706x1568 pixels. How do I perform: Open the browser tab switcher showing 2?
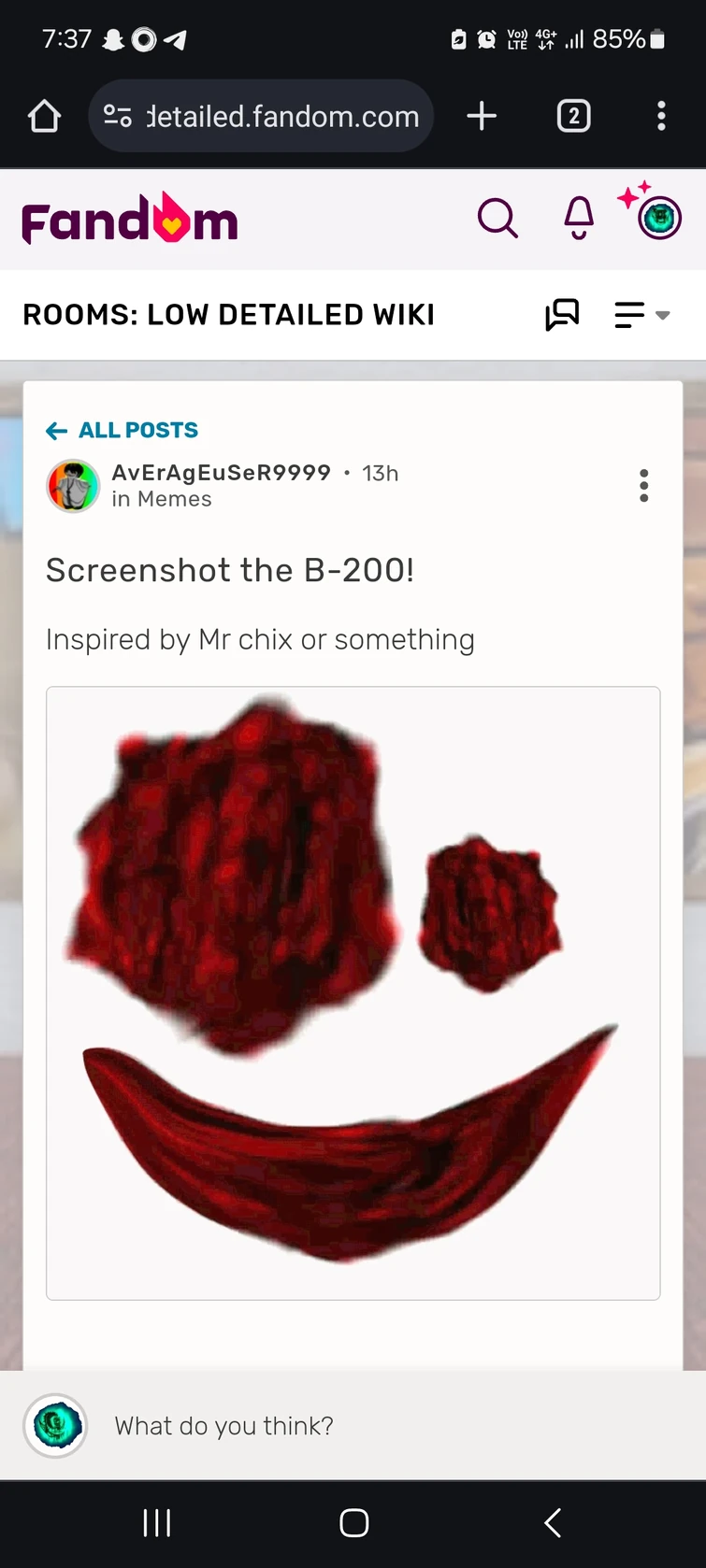tap(573, 116)
